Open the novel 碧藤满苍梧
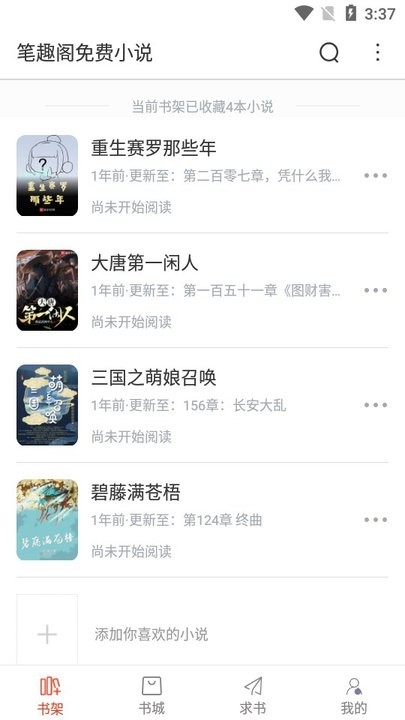The height and width of the screenshot is (720, 405). [202, 520]
